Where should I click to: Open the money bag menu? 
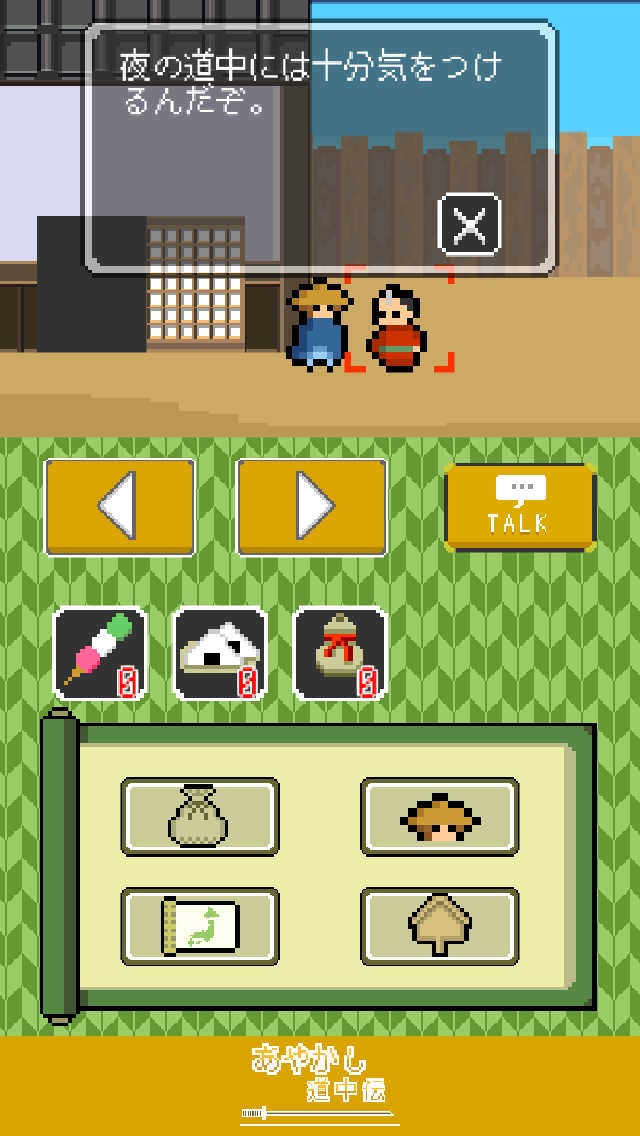pyautogui.click(x=200, y=817)
